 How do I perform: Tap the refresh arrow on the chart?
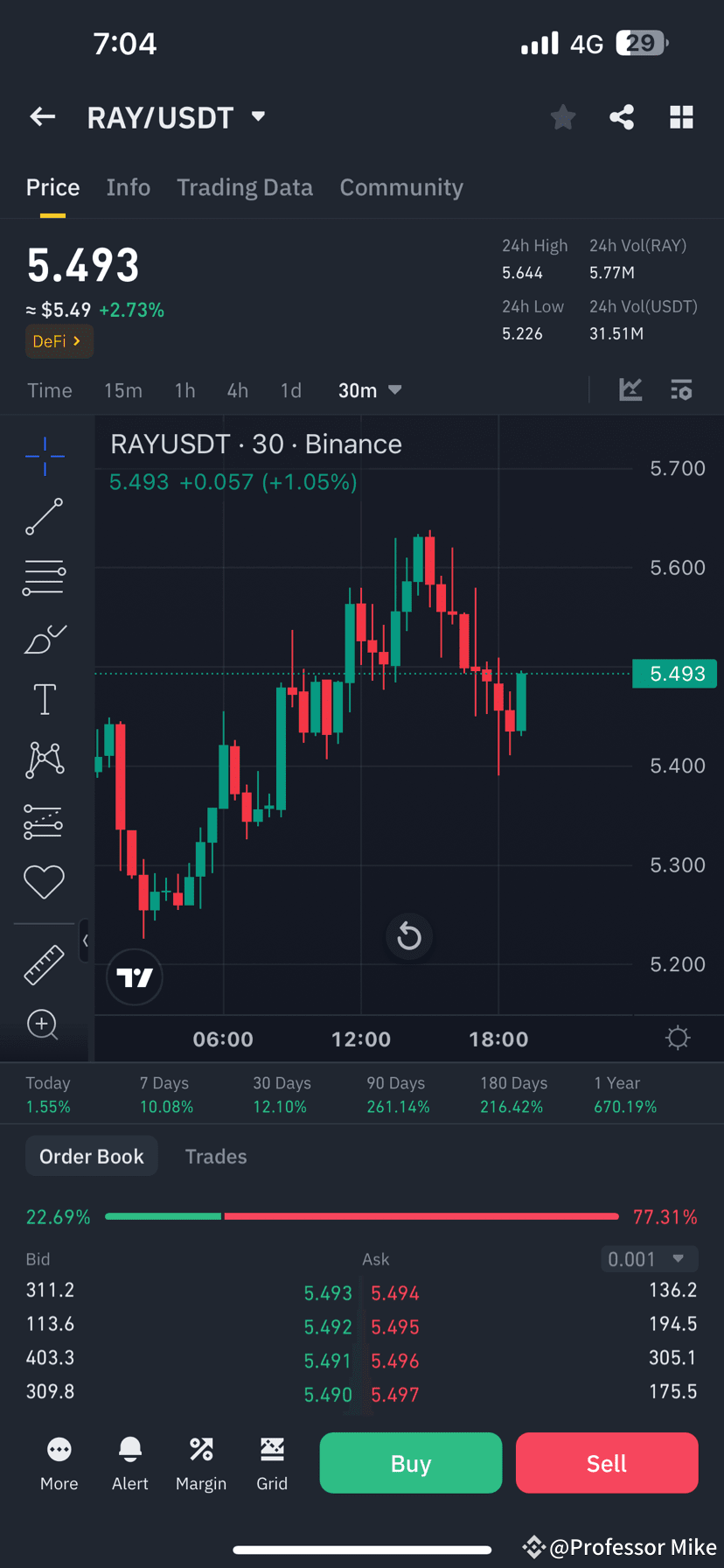click(408, 935)
